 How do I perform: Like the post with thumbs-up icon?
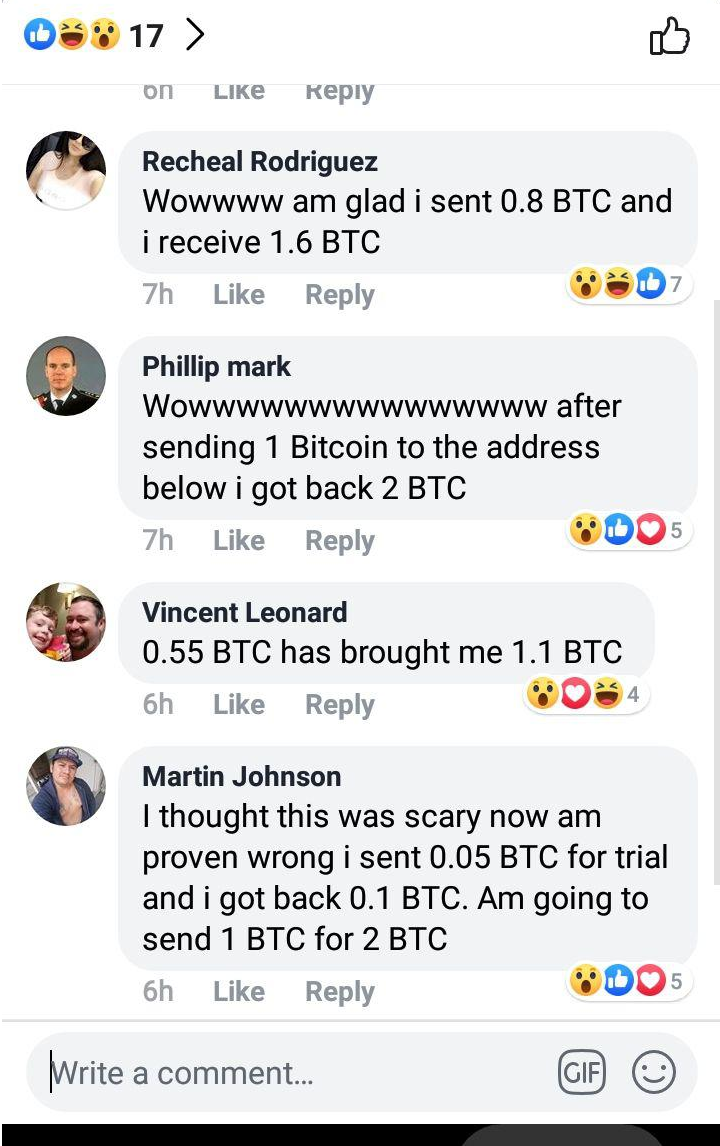tap(669, 37)
